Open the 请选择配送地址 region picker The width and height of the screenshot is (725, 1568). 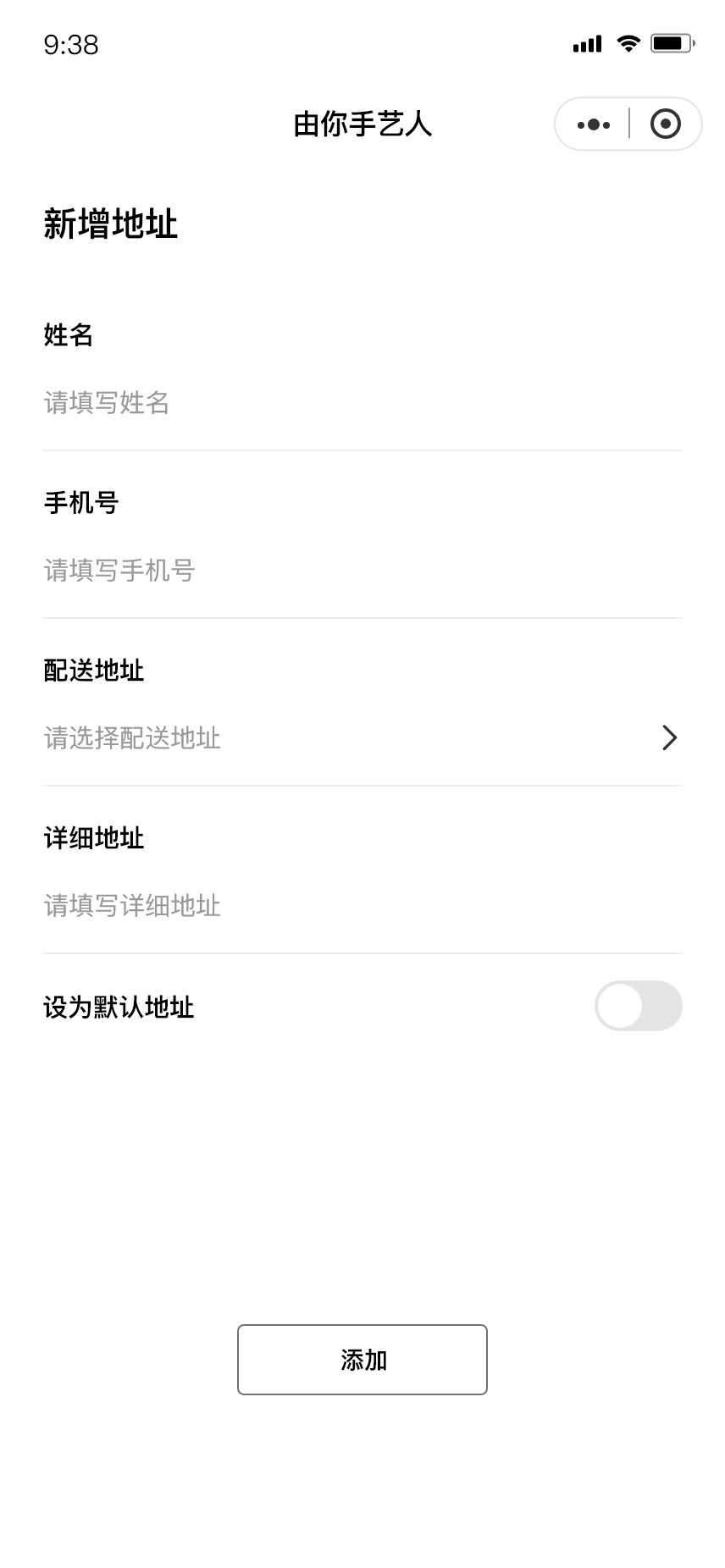coord(362,738)
